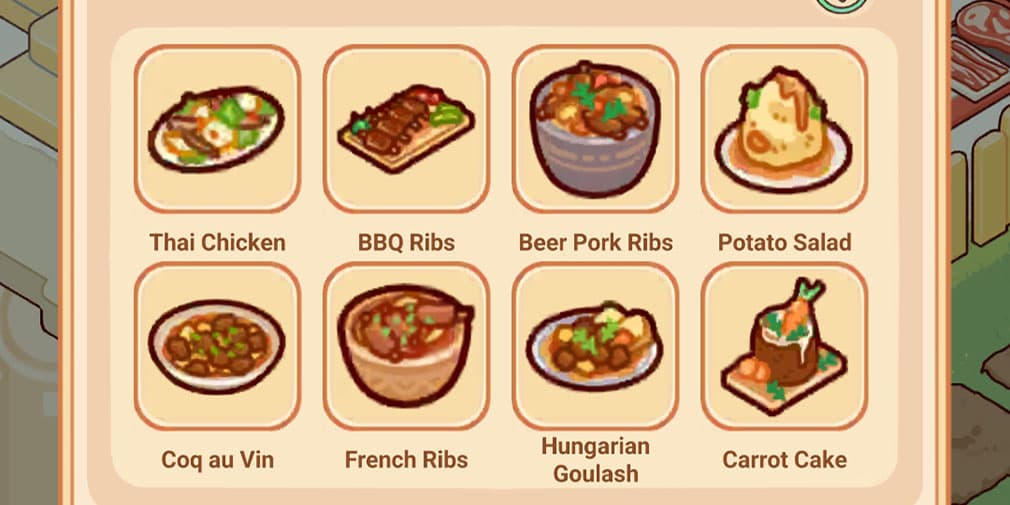Select the French Ribs tile
Viewport: 1010px width, 505px height.
tap(406, 346)
